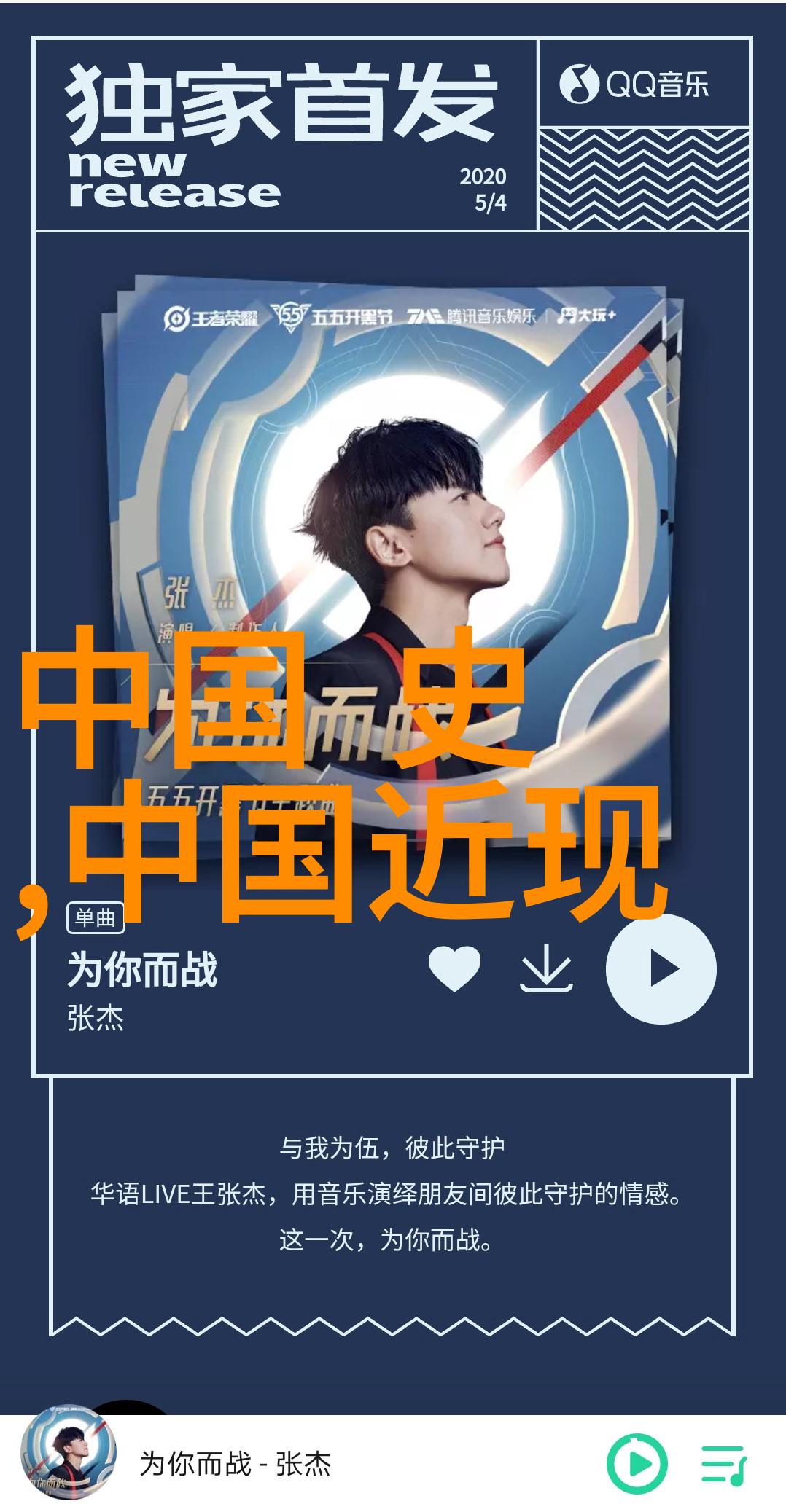
Task: Download the song 为你而战
Action: 546,968
